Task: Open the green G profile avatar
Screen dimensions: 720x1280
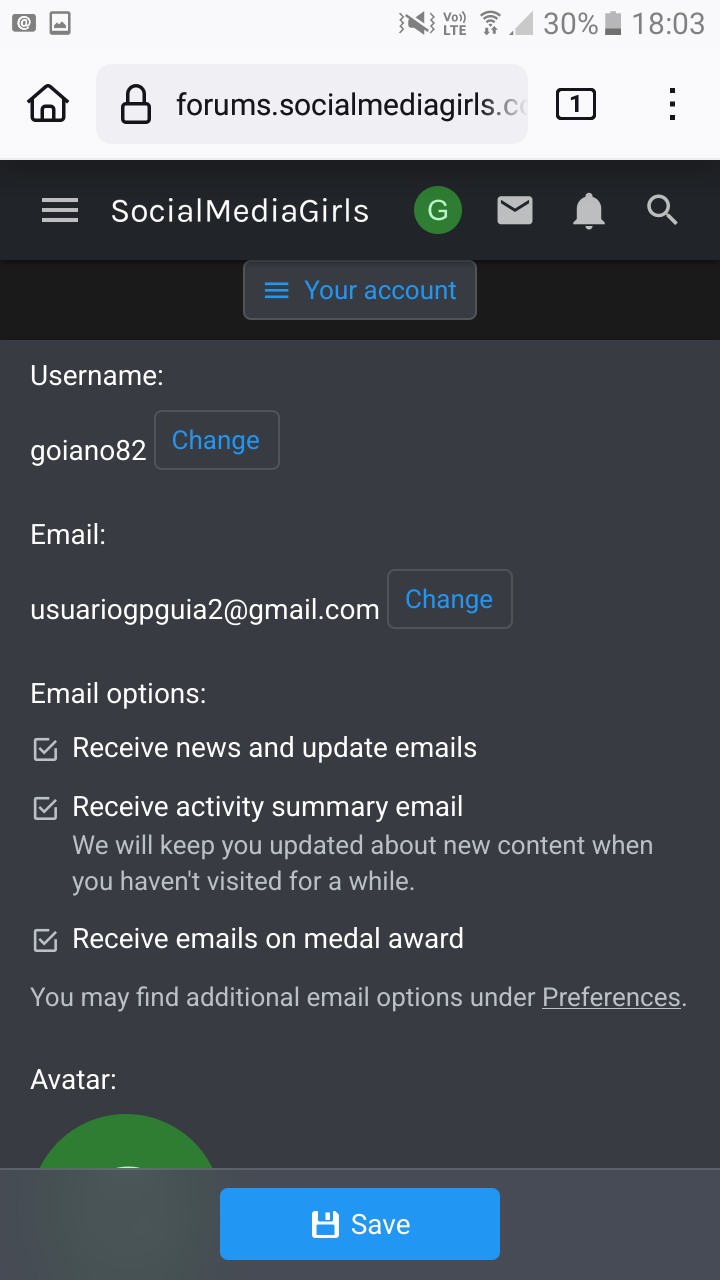Action: point(438,210)
